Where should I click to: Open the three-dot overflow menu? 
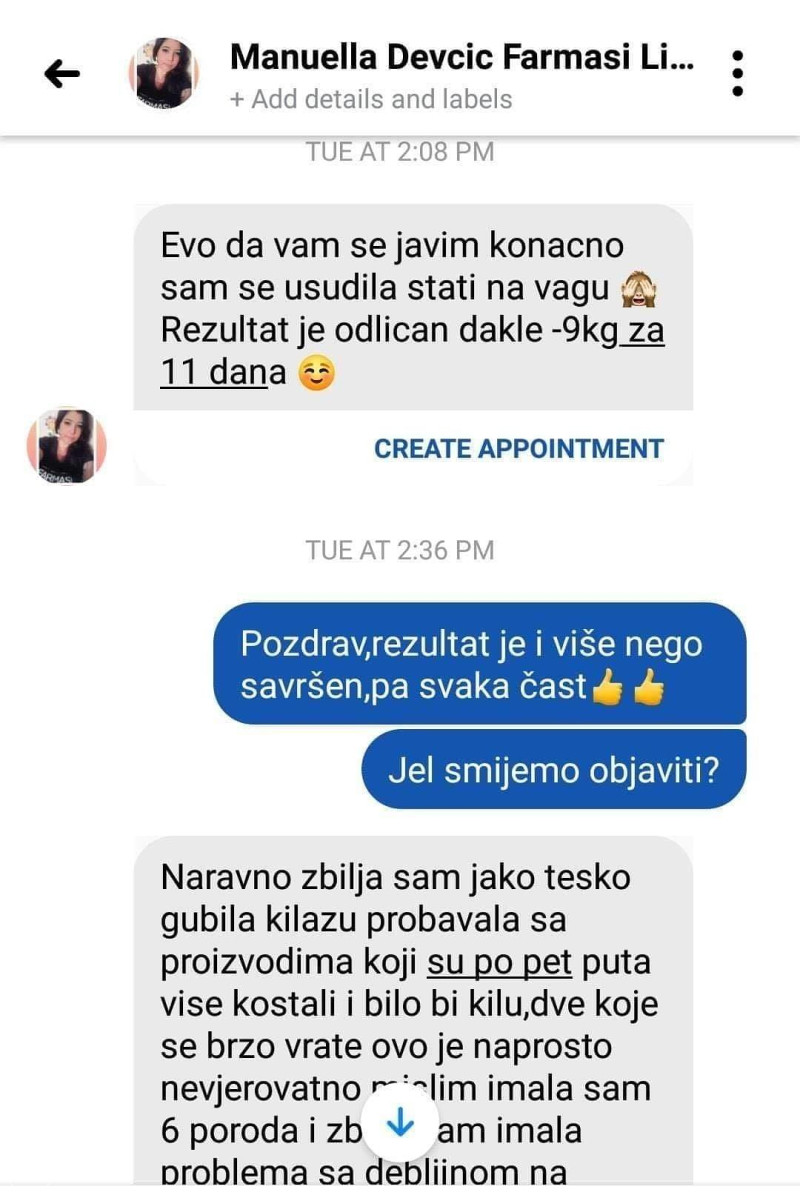point(738,73)
